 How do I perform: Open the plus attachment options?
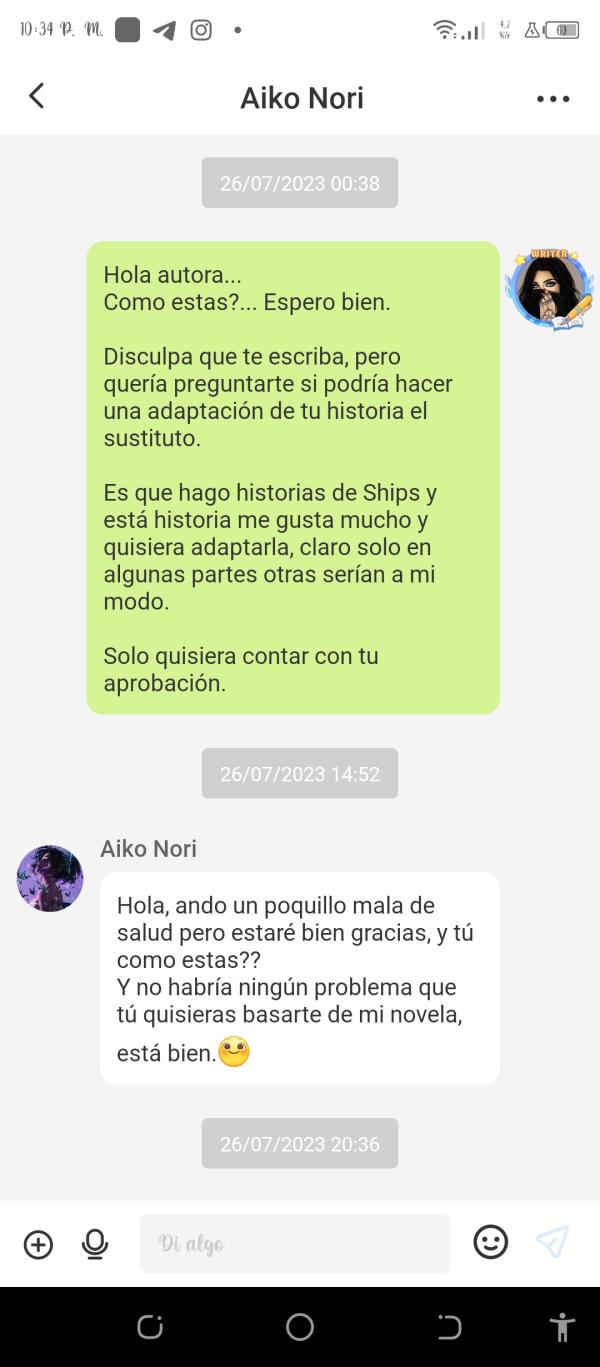(x=38, y=1244)
